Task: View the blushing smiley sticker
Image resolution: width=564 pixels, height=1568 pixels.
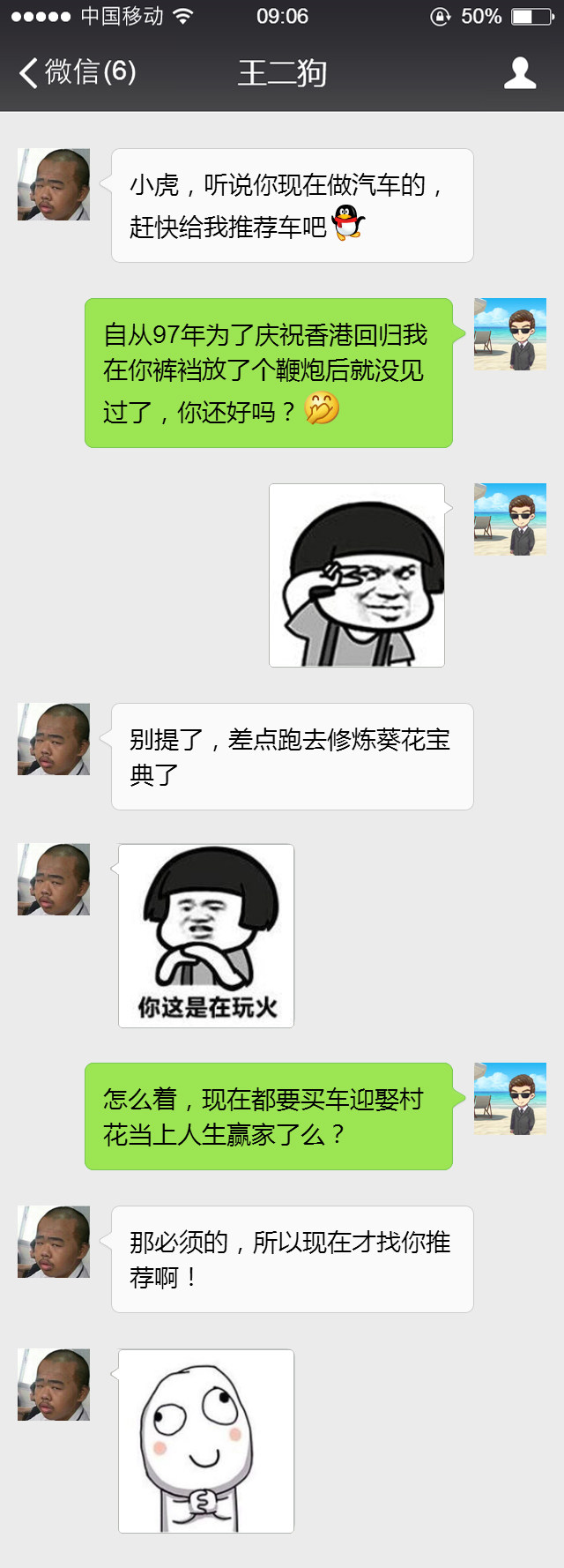Action: [206, 1441]
